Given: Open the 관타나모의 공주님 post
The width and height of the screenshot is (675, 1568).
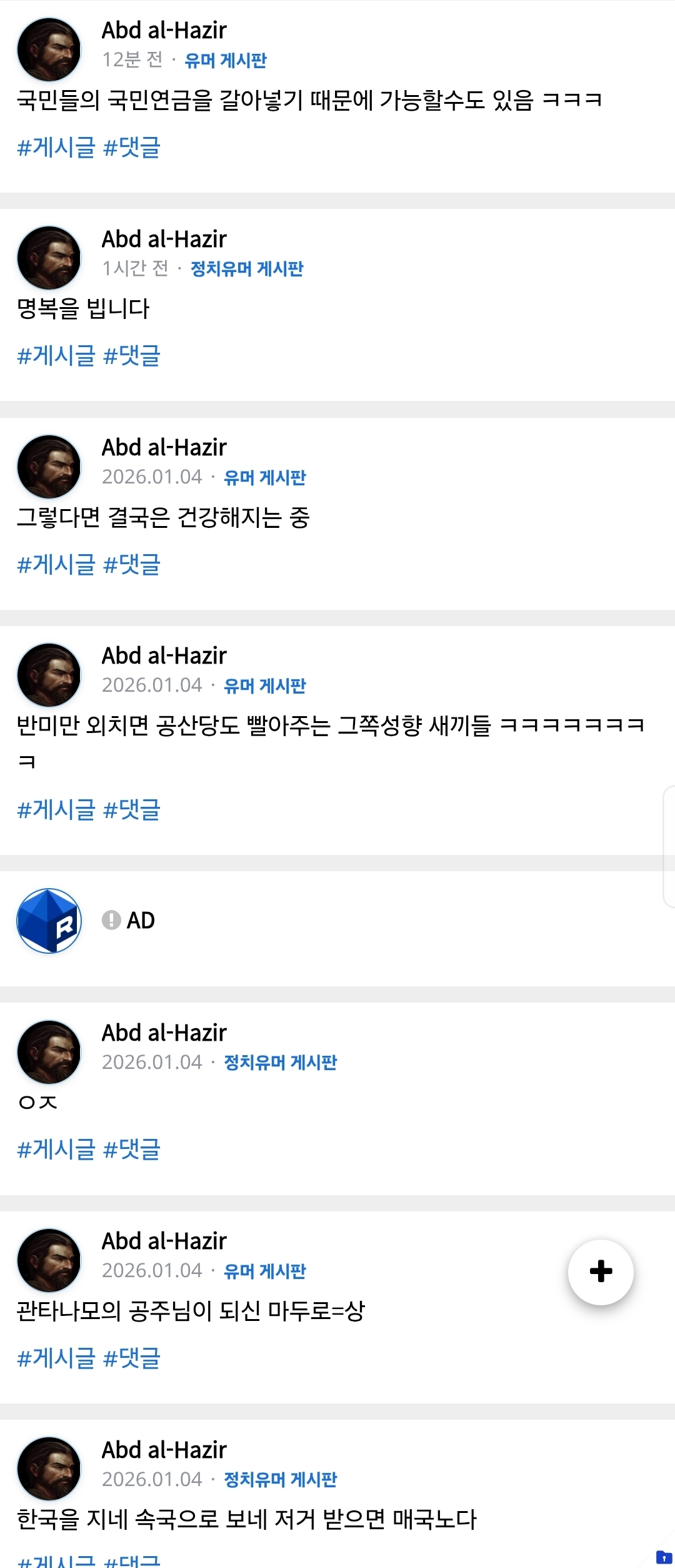Looking at the screenshot, I should (x=191, y=1310).
